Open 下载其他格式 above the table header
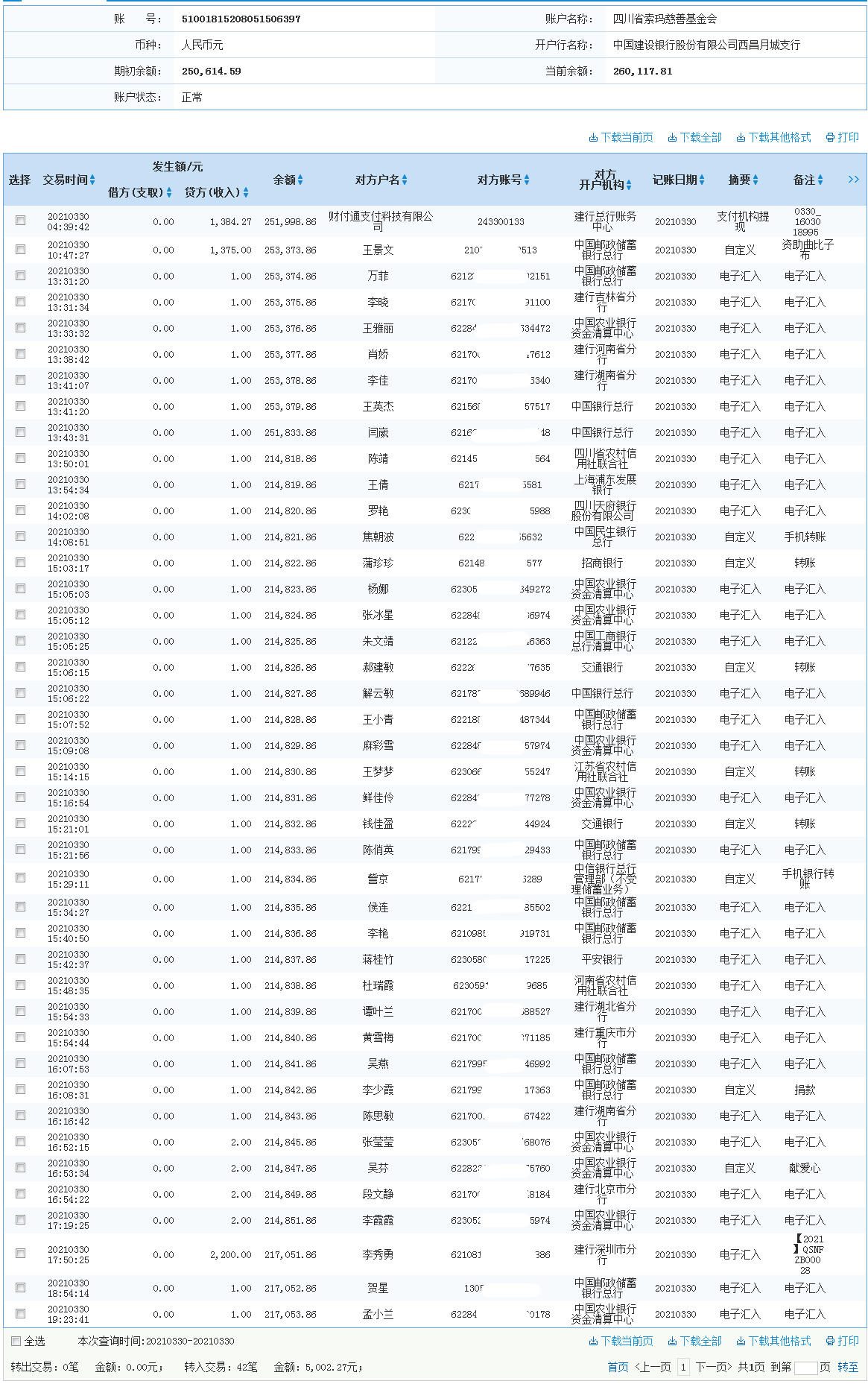This screenshot has height=1384, width=868. coord(773,138)
